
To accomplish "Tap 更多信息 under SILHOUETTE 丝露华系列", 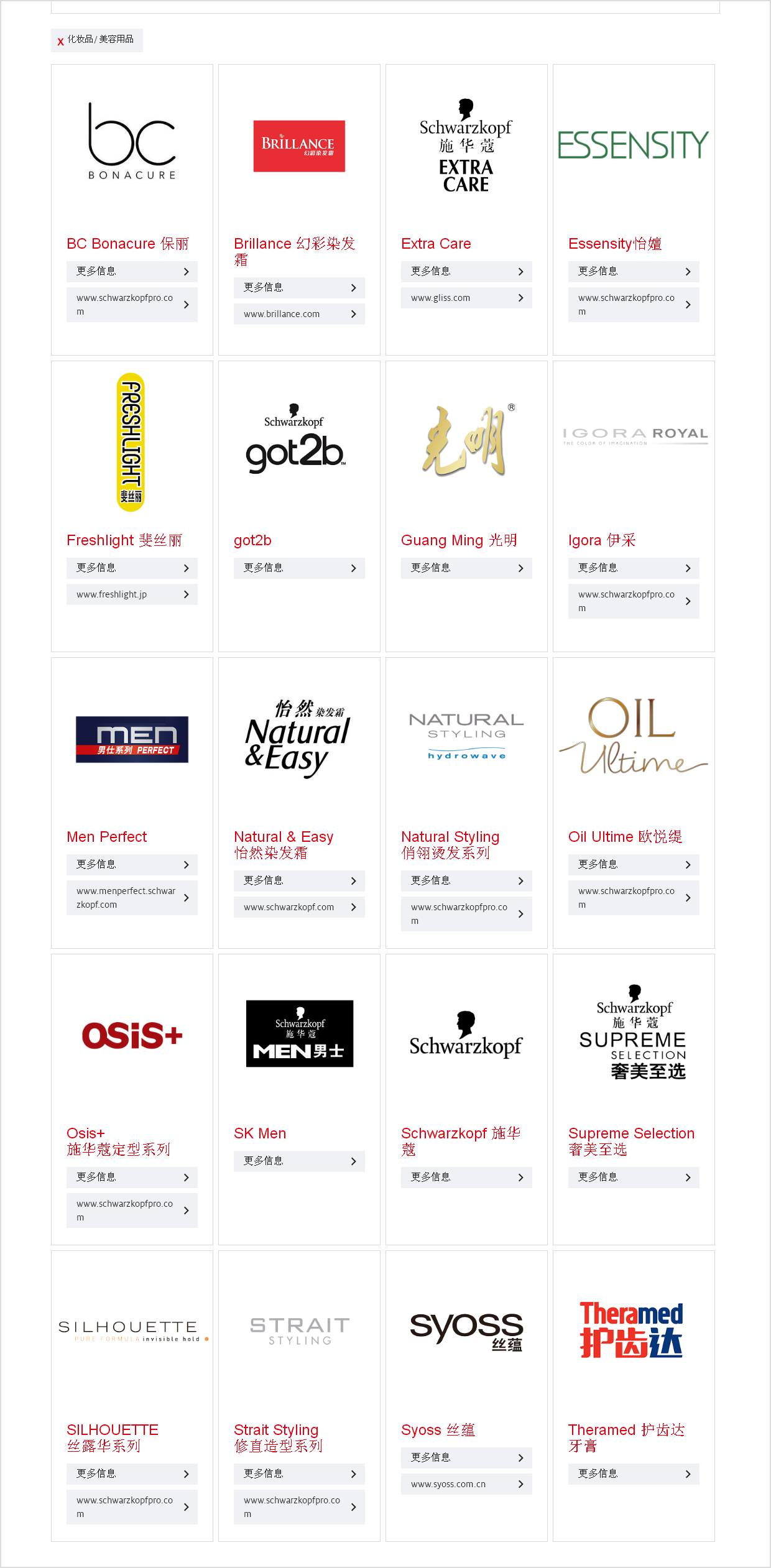I will point(132,1474).
